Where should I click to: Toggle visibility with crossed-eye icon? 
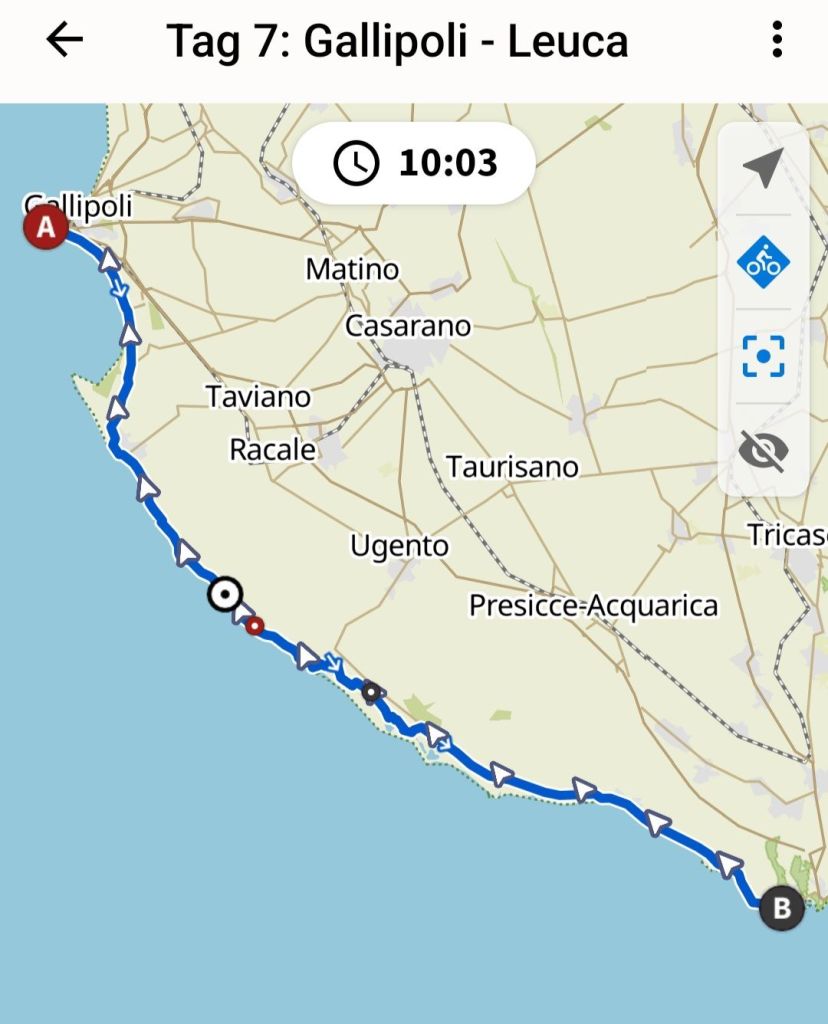[x=763, y=451]
